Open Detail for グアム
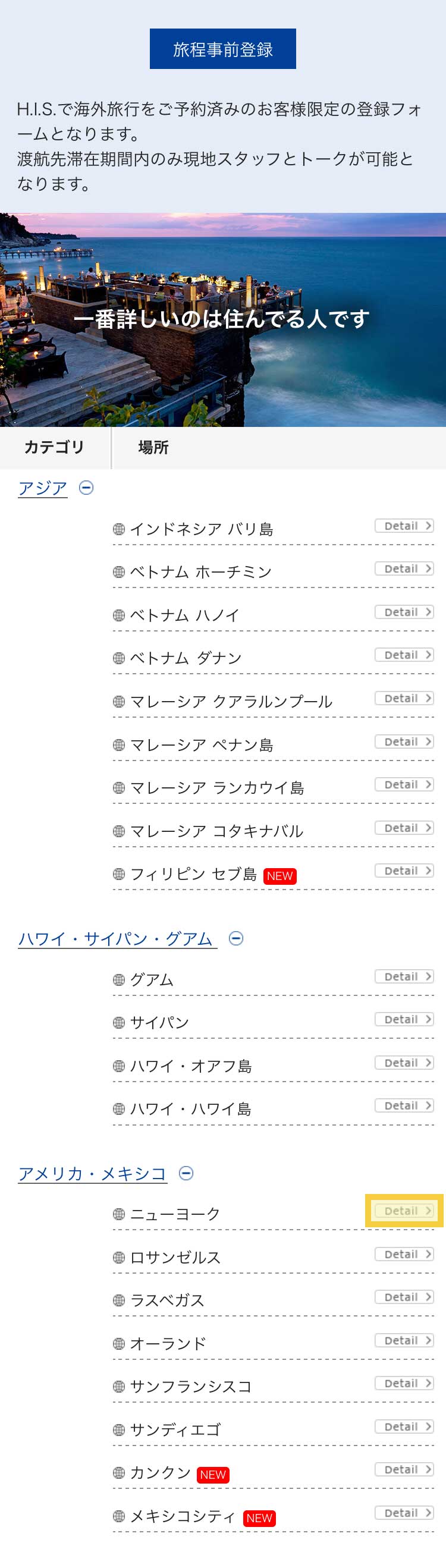The width and height of the screenshot is (446, 1568). (x=404, y=976)
